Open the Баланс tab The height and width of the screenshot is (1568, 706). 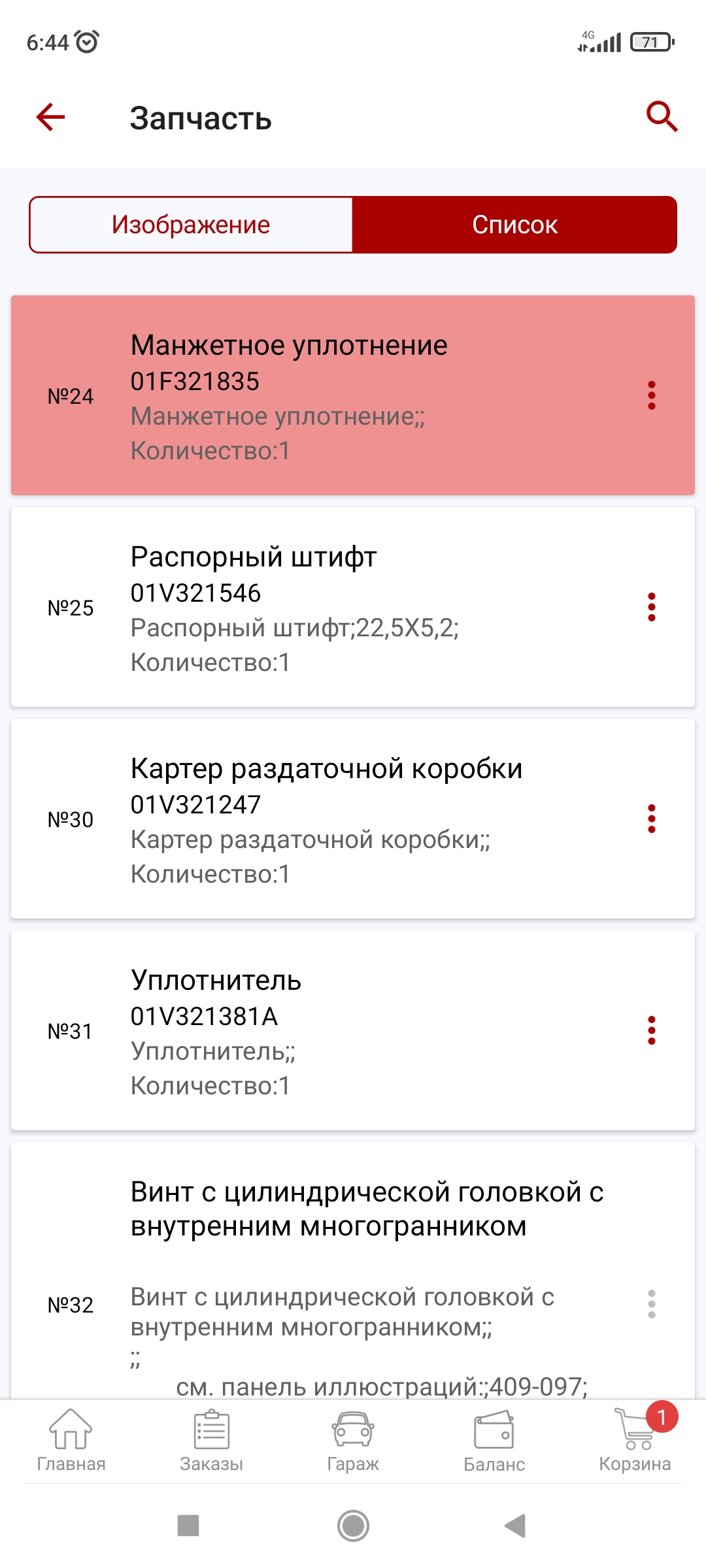point(494,1441)
